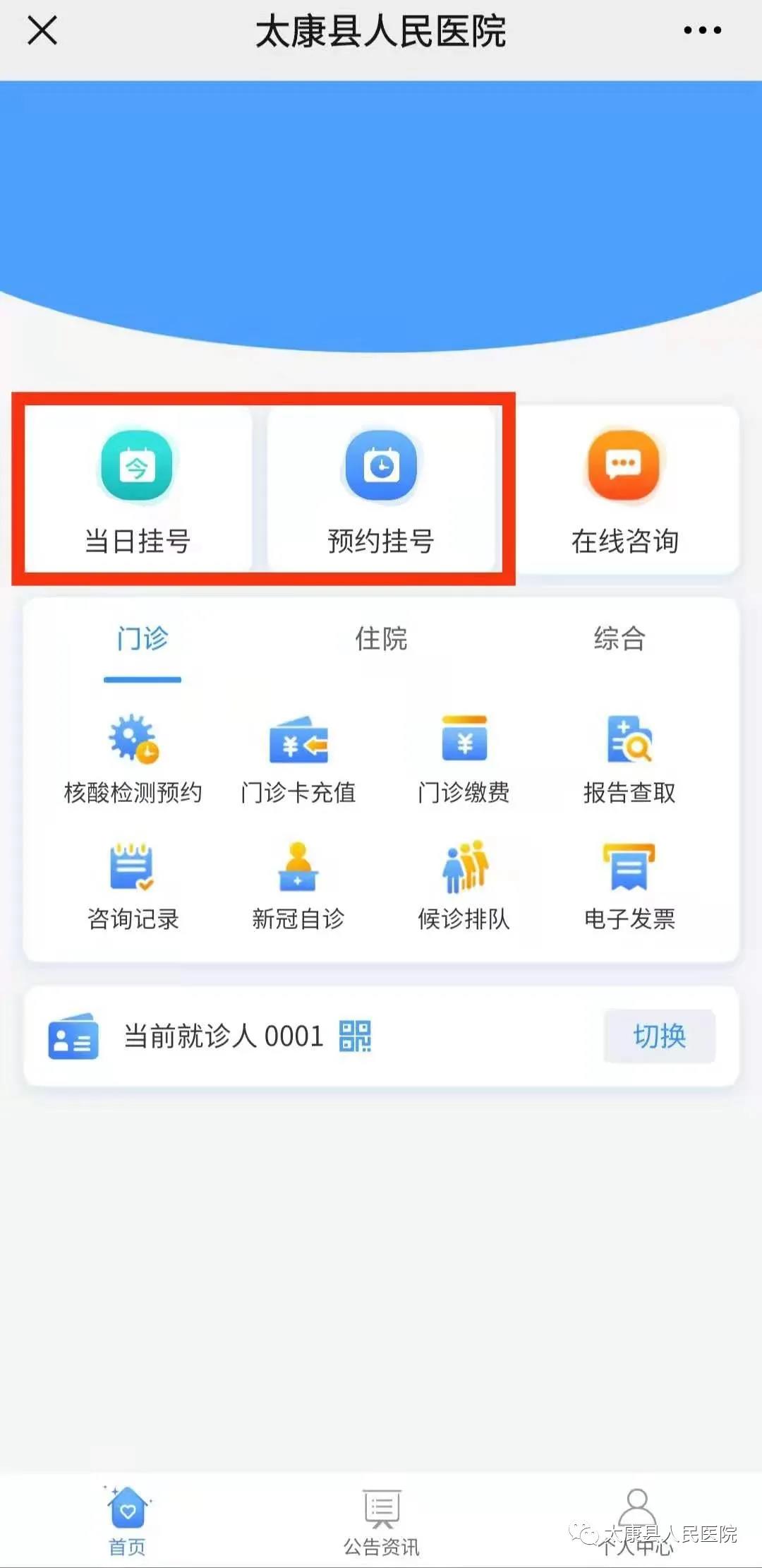762x1568 pixels.
Task: Tap 切换 to switch patient
Action: tap(659, 1036)
